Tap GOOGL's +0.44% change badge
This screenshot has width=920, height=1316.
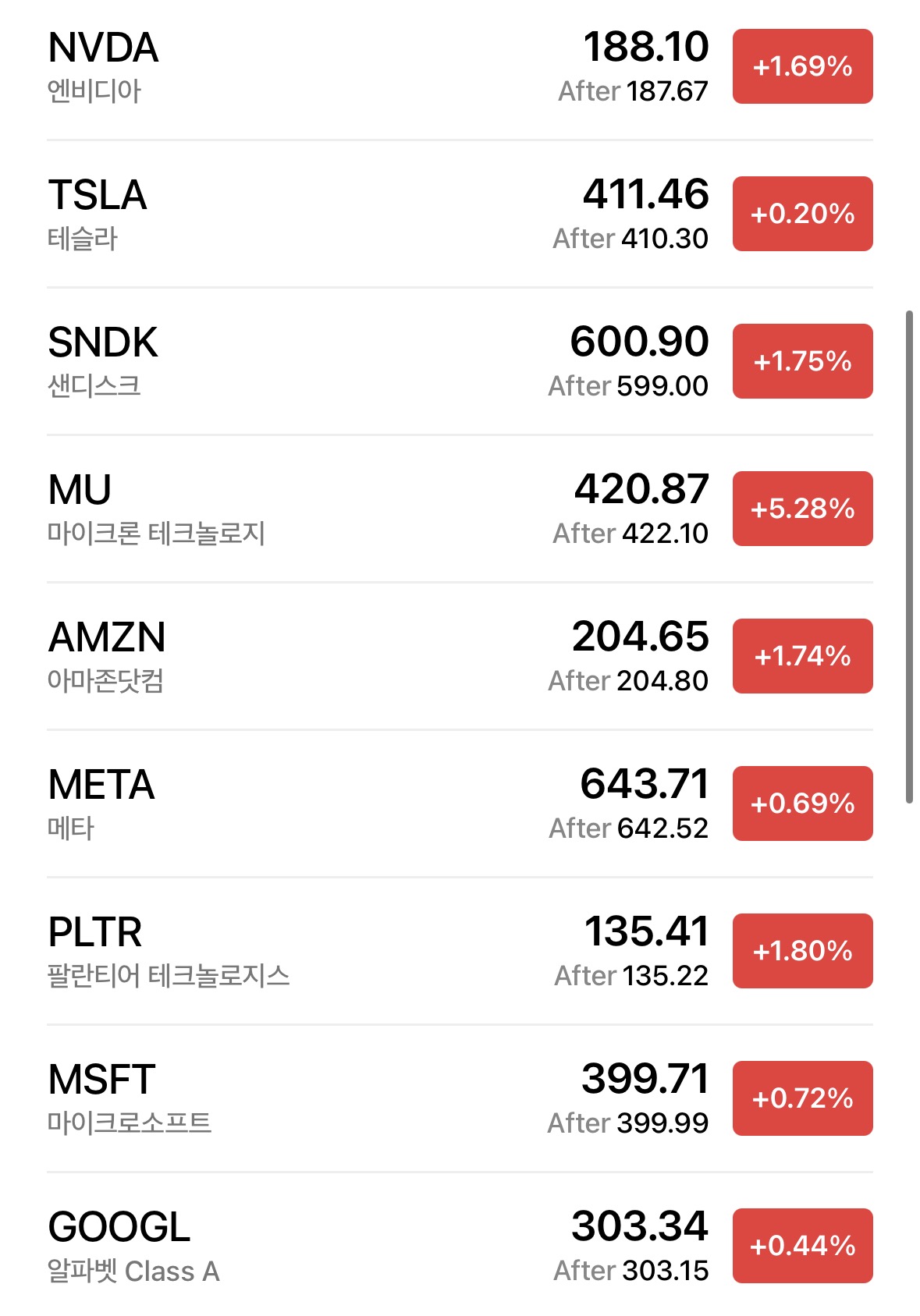802,1246
